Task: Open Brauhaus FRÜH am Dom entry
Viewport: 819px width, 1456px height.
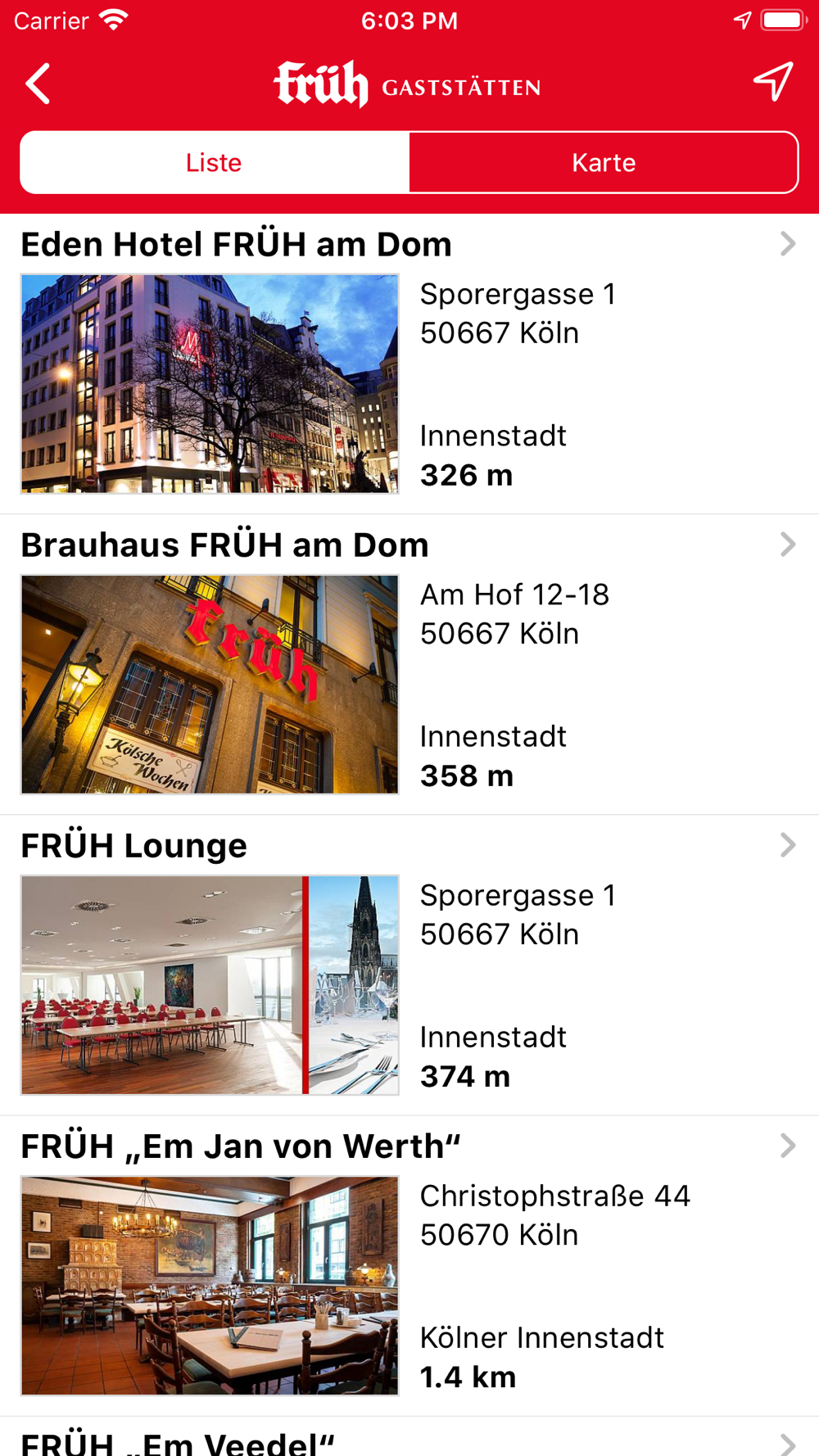Action: coord(408,664)
